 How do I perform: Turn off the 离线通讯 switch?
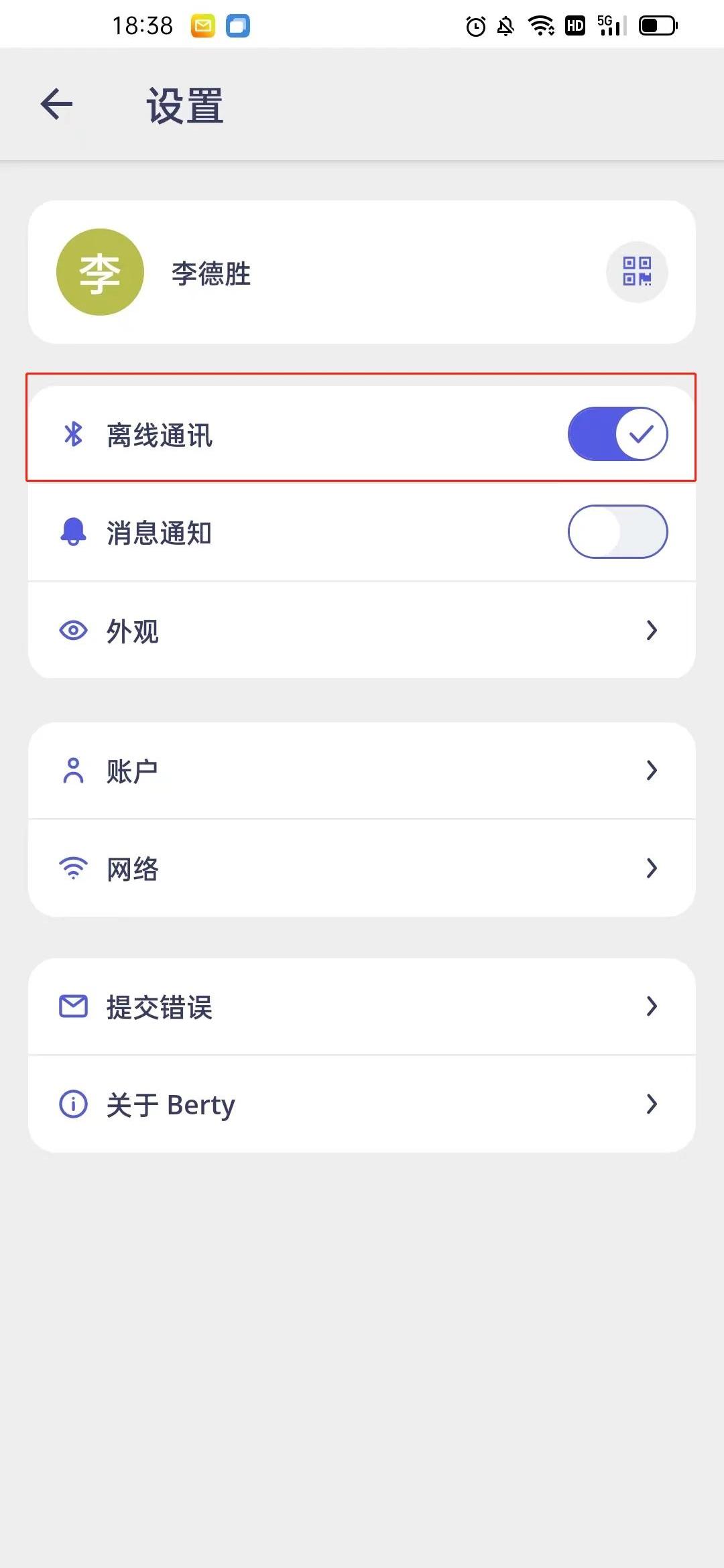617,434
